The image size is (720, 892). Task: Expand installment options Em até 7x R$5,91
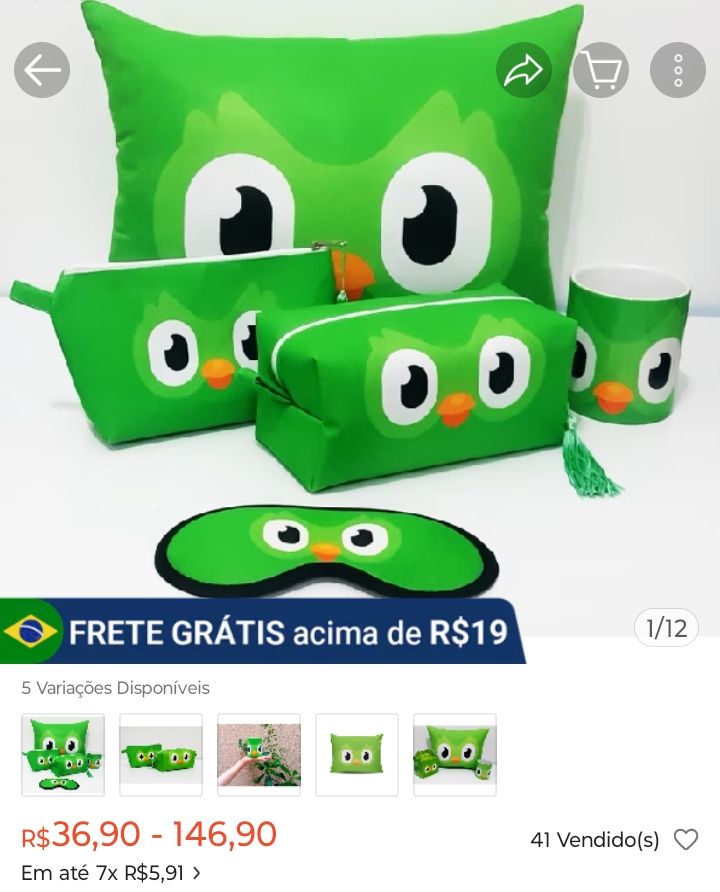tap(111, 873)
